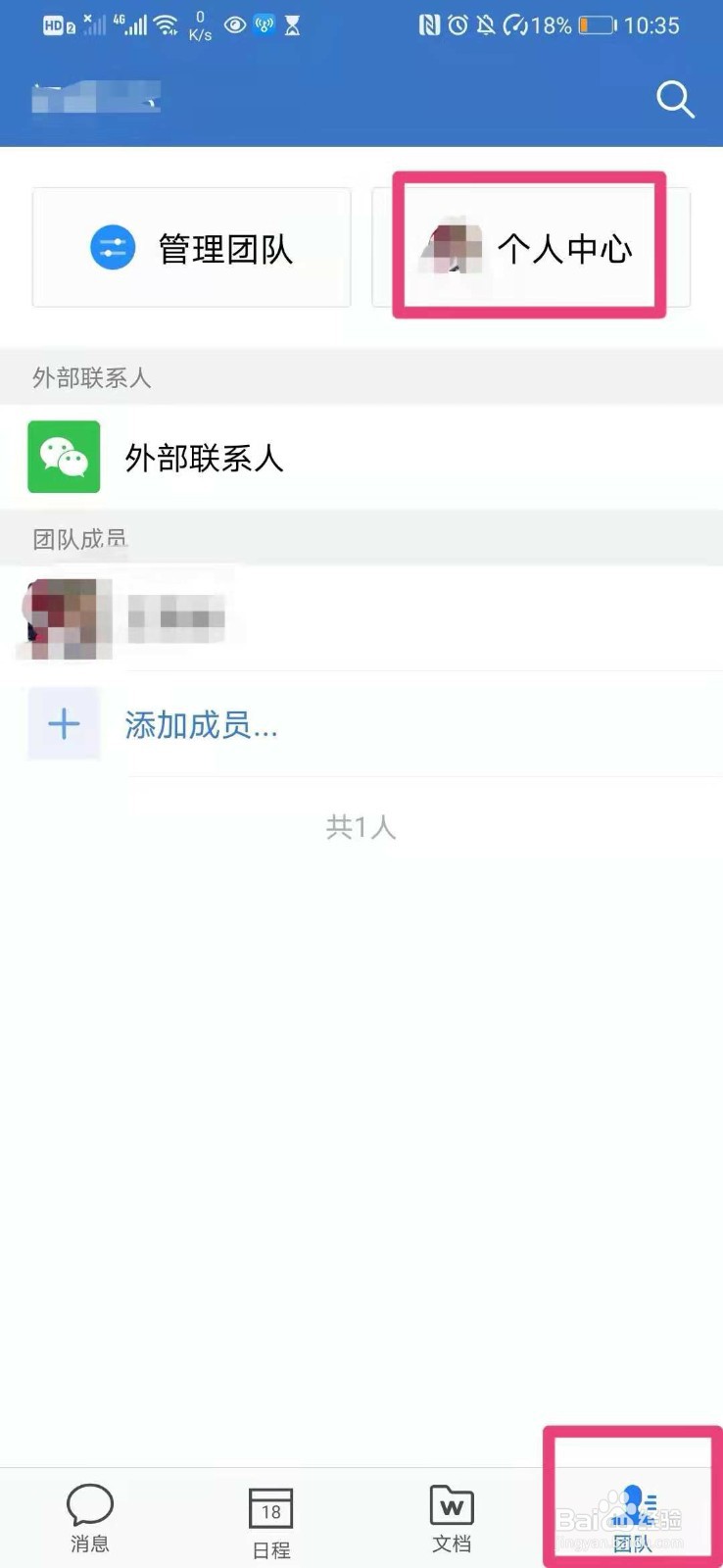Screen dimensions: 723x1568
Task: Tap the 日程 calendar icon showing 18
Action: click(x=270, y=1506)
